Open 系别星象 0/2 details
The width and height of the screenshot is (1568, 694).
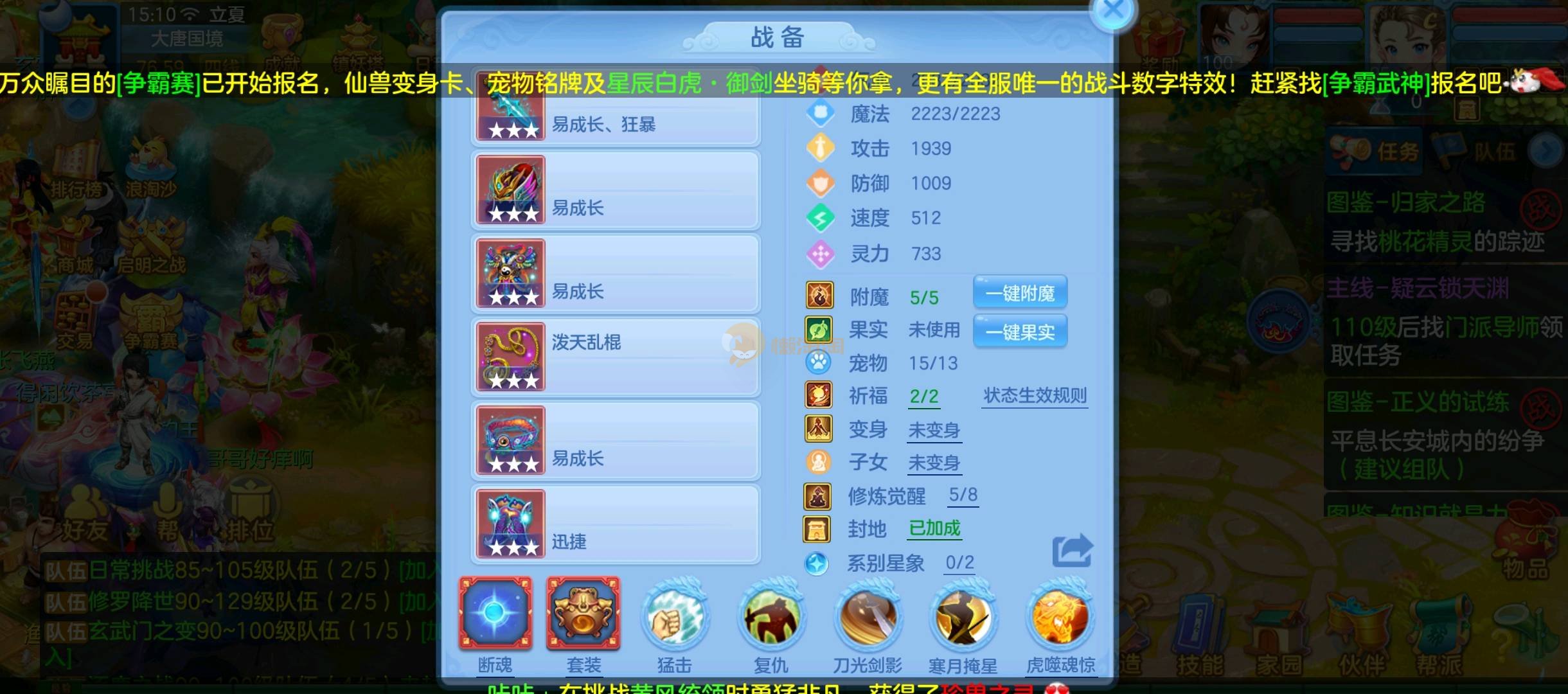click(959, 563)
